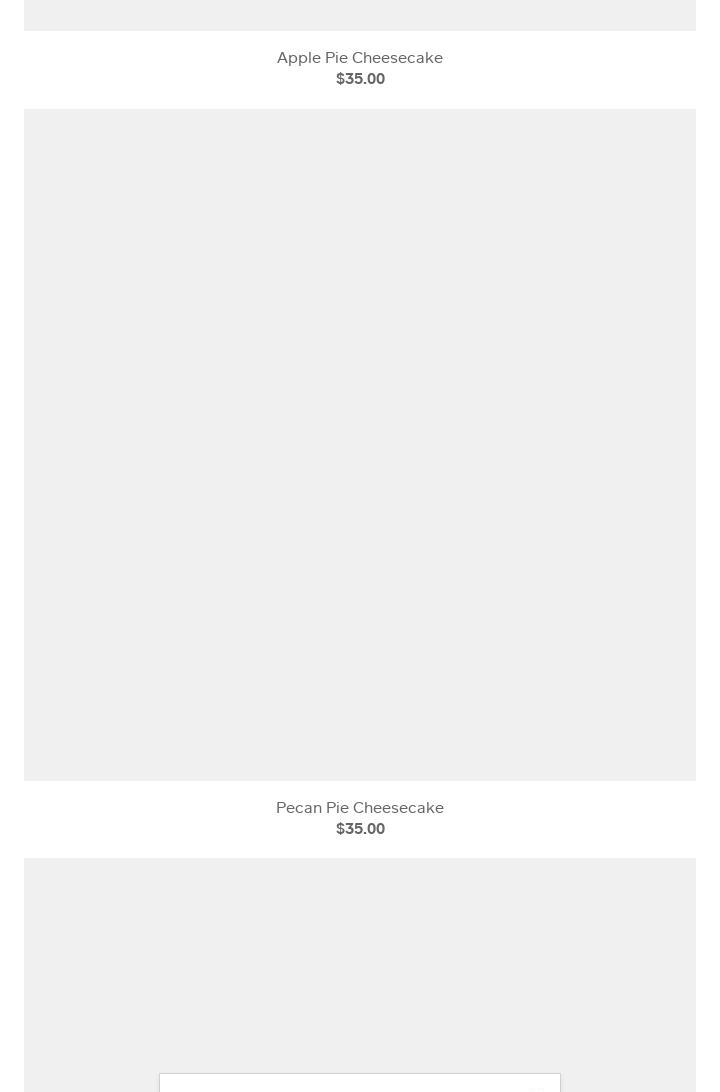Open the Apple Pie Cheesecake product title

(360, 58)
